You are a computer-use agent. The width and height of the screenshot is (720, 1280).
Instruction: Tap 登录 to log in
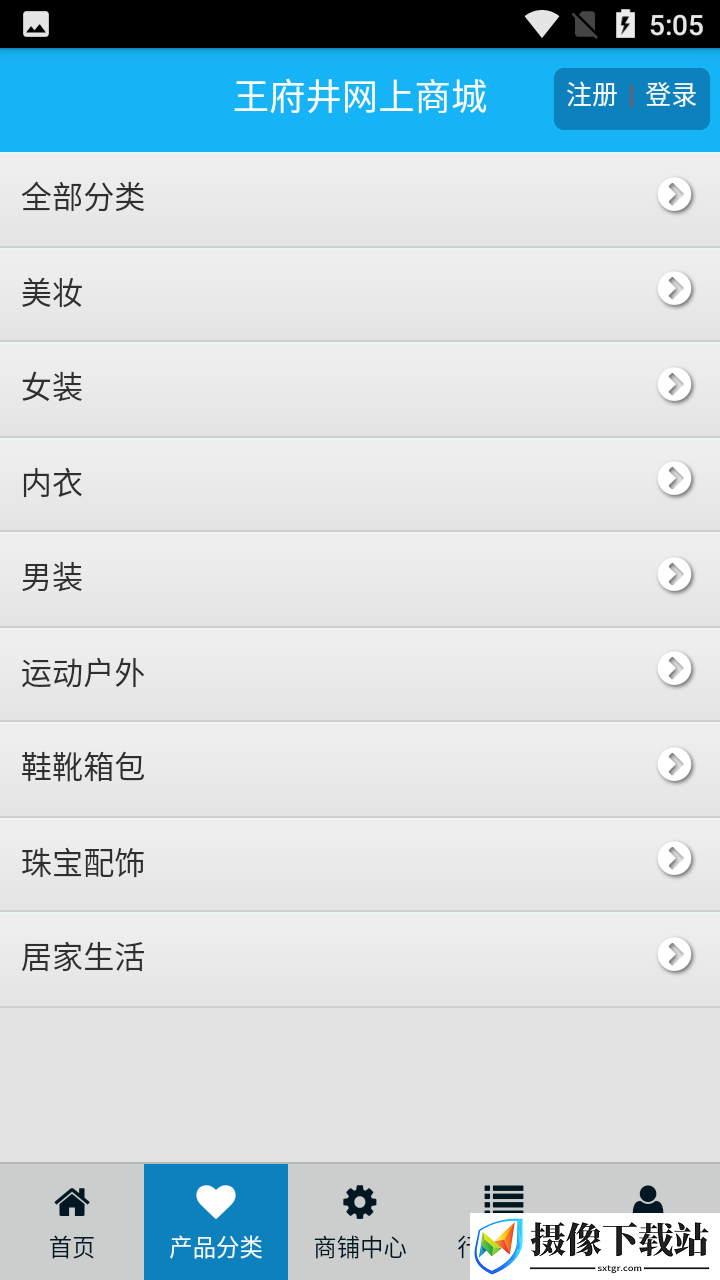(671, 96)
